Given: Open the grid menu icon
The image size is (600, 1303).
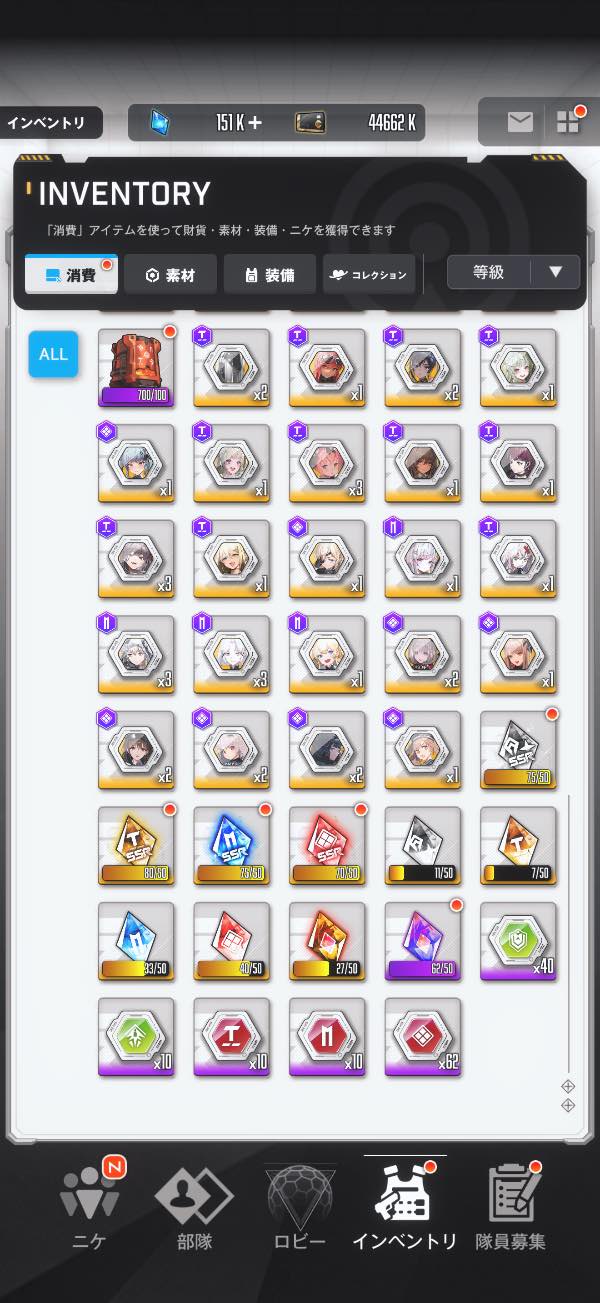Looking at the screenshot, I should coord(568,122).
